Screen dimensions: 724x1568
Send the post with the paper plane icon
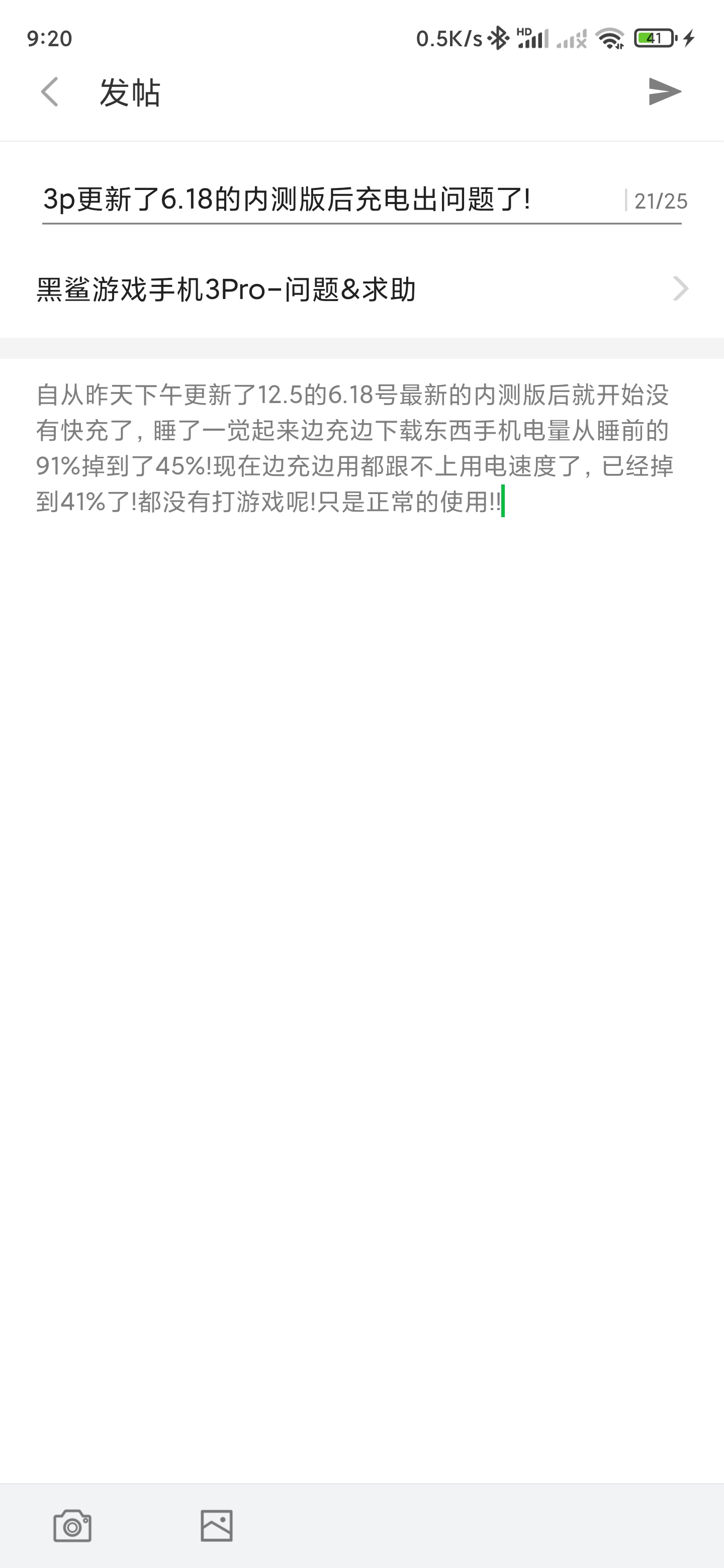pos(665,92)
